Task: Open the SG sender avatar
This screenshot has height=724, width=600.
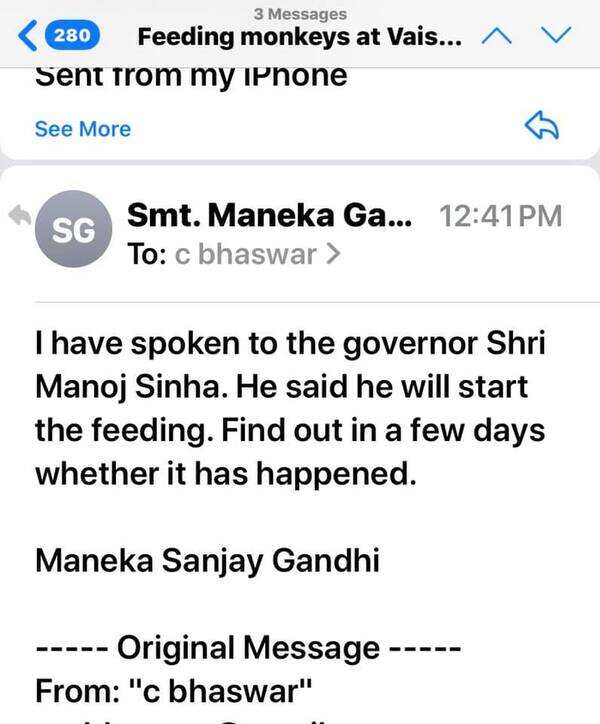Action: click(x=74, y=230)
